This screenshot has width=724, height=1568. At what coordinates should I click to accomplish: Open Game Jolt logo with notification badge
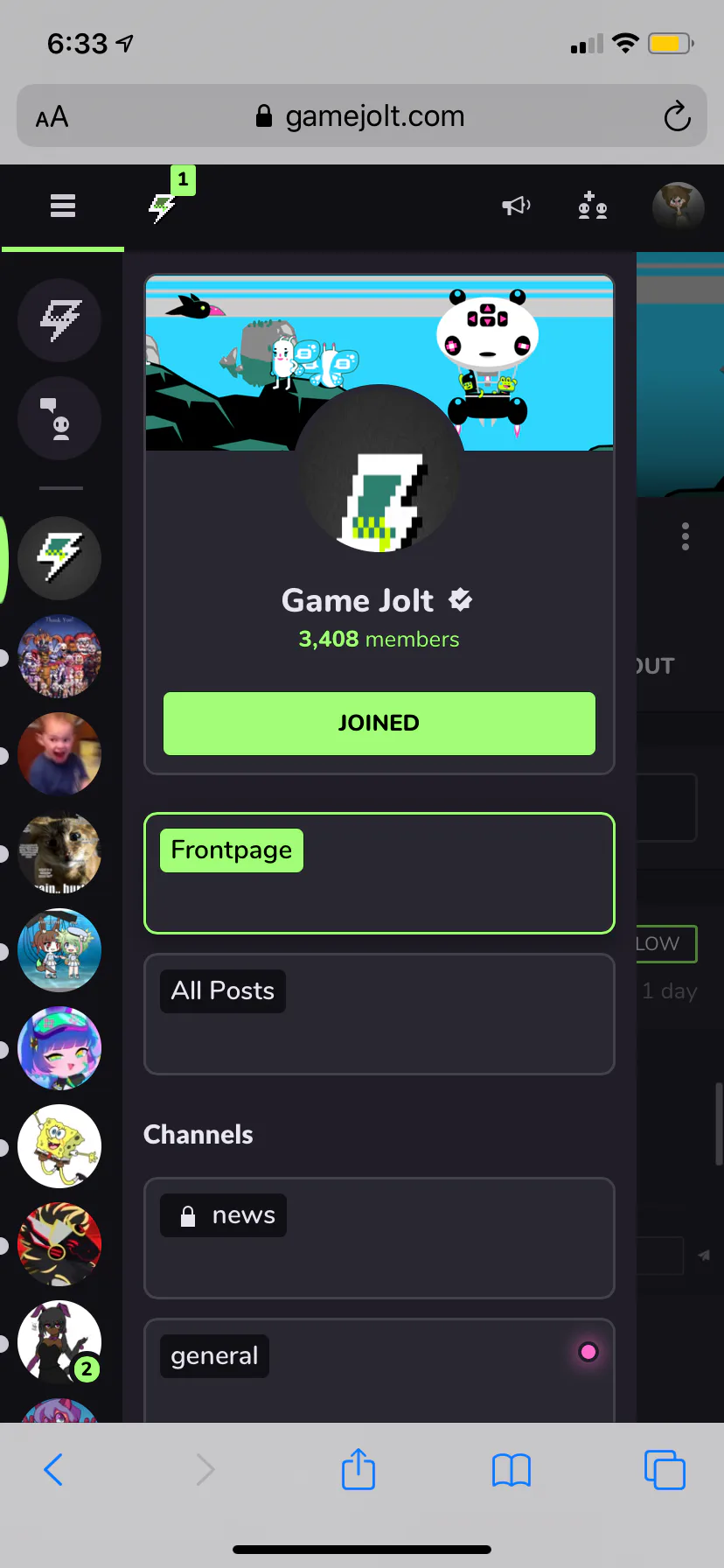[164, 206]
